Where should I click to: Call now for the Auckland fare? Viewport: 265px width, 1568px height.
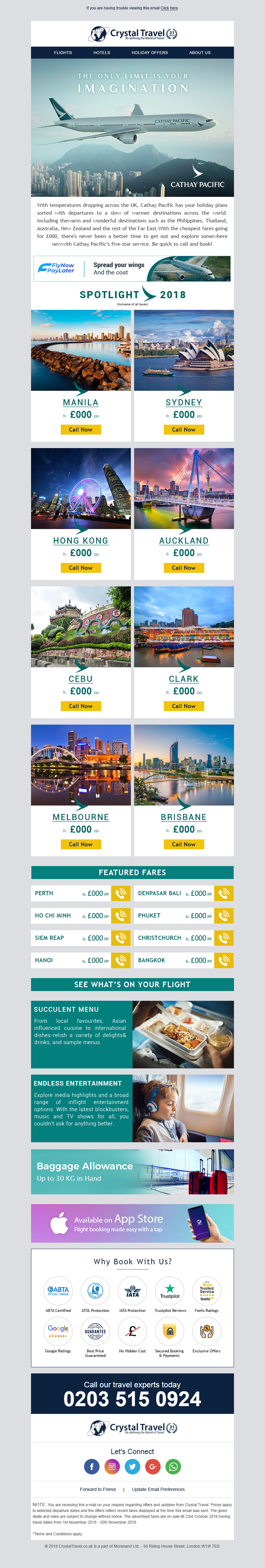click(184, 568)
